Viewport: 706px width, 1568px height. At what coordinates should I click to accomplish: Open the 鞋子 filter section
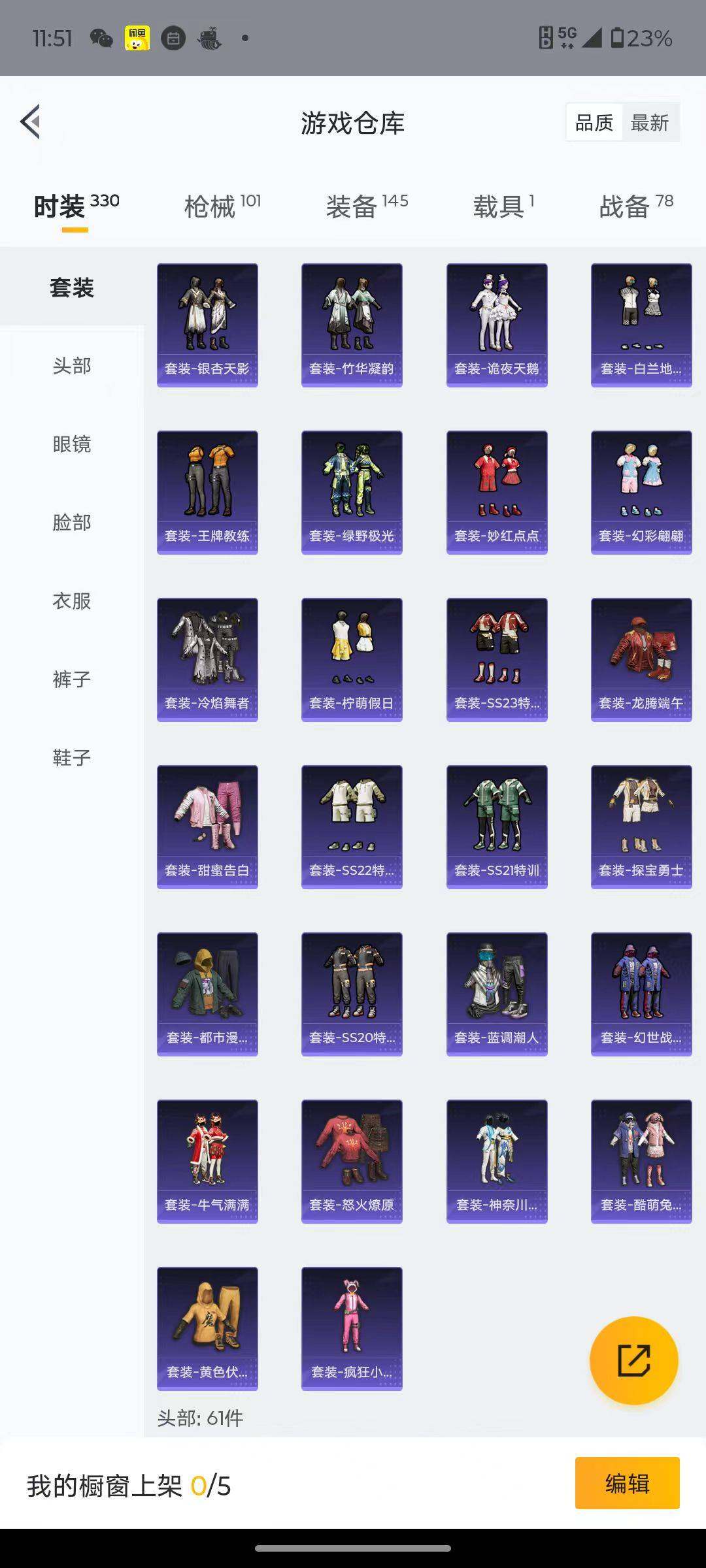[71, 757]
